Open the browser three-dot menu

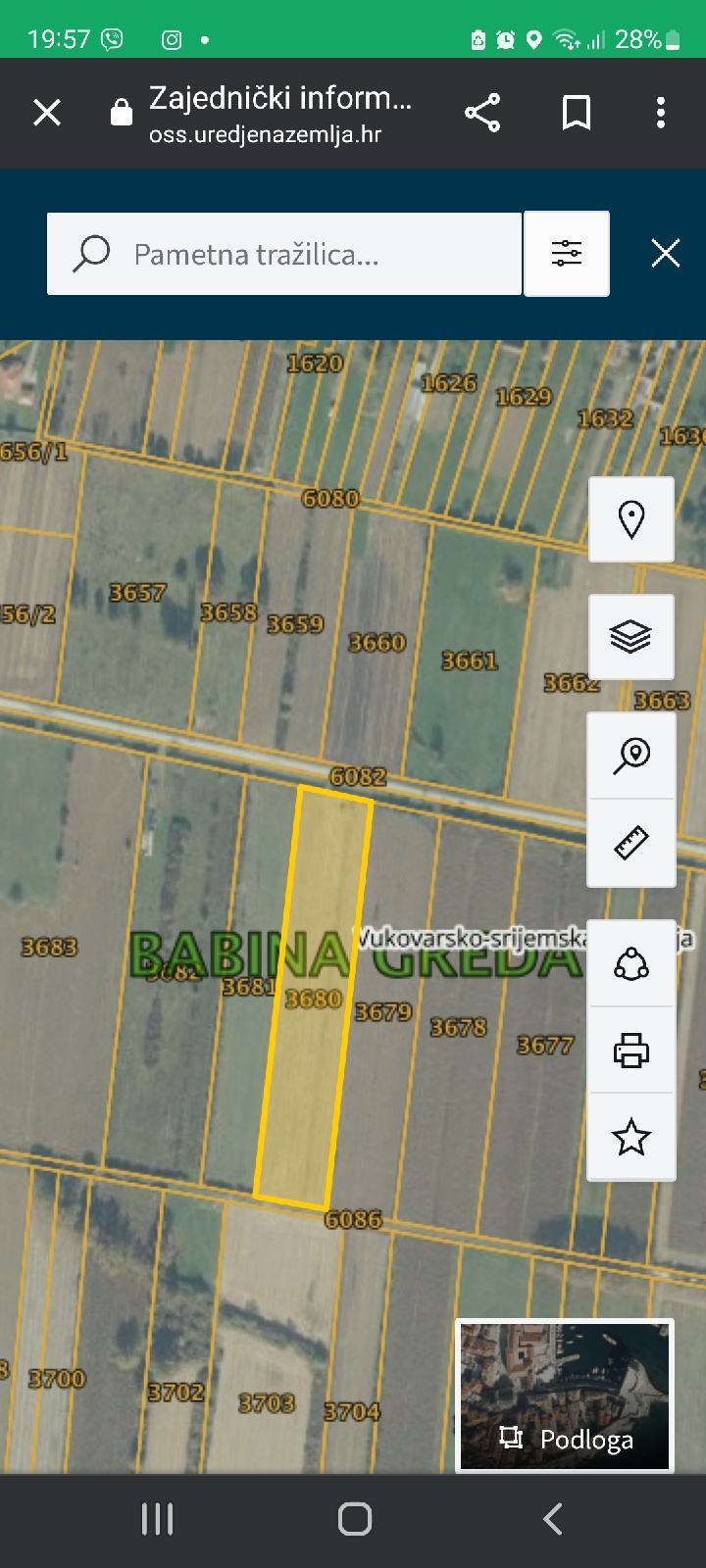[659, 112]
